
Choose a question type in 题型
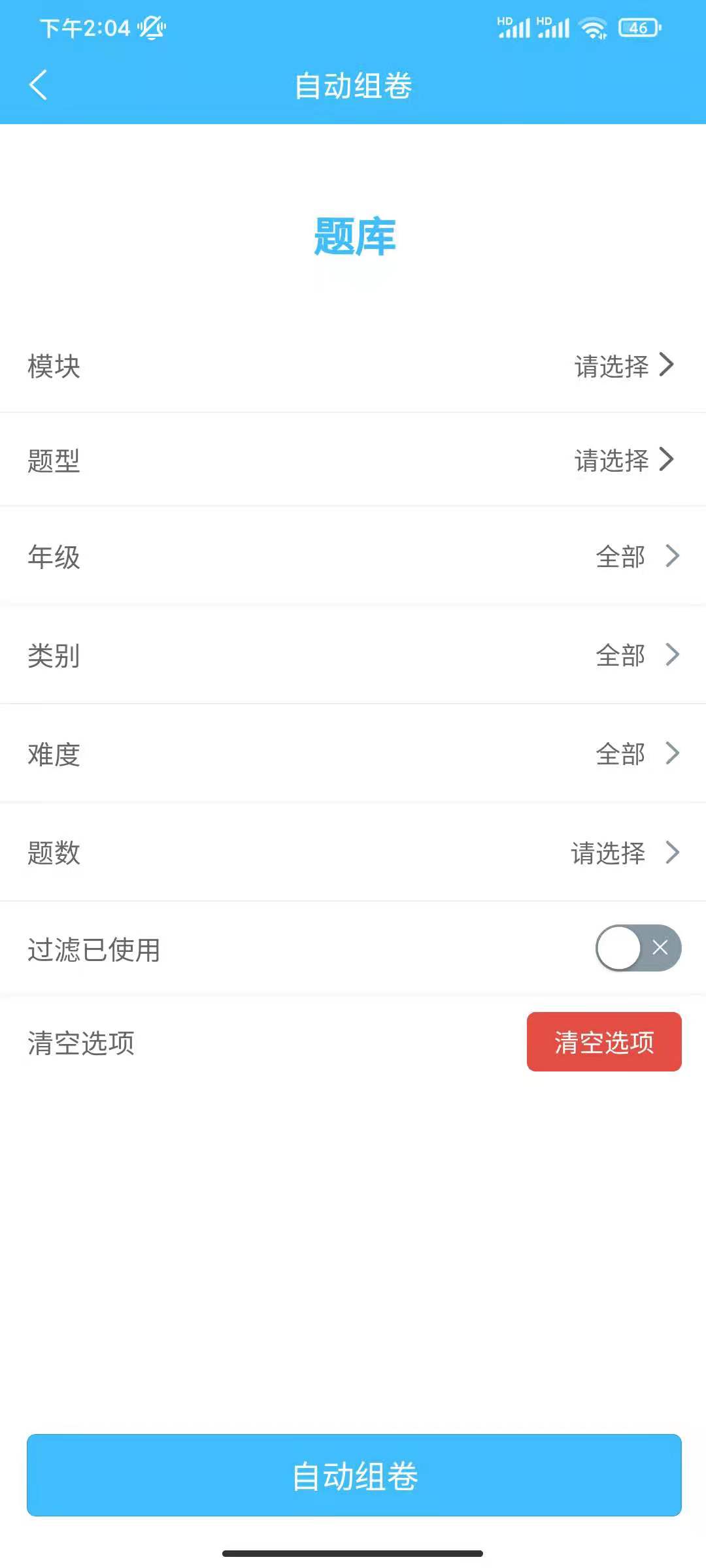coord(353,460)
